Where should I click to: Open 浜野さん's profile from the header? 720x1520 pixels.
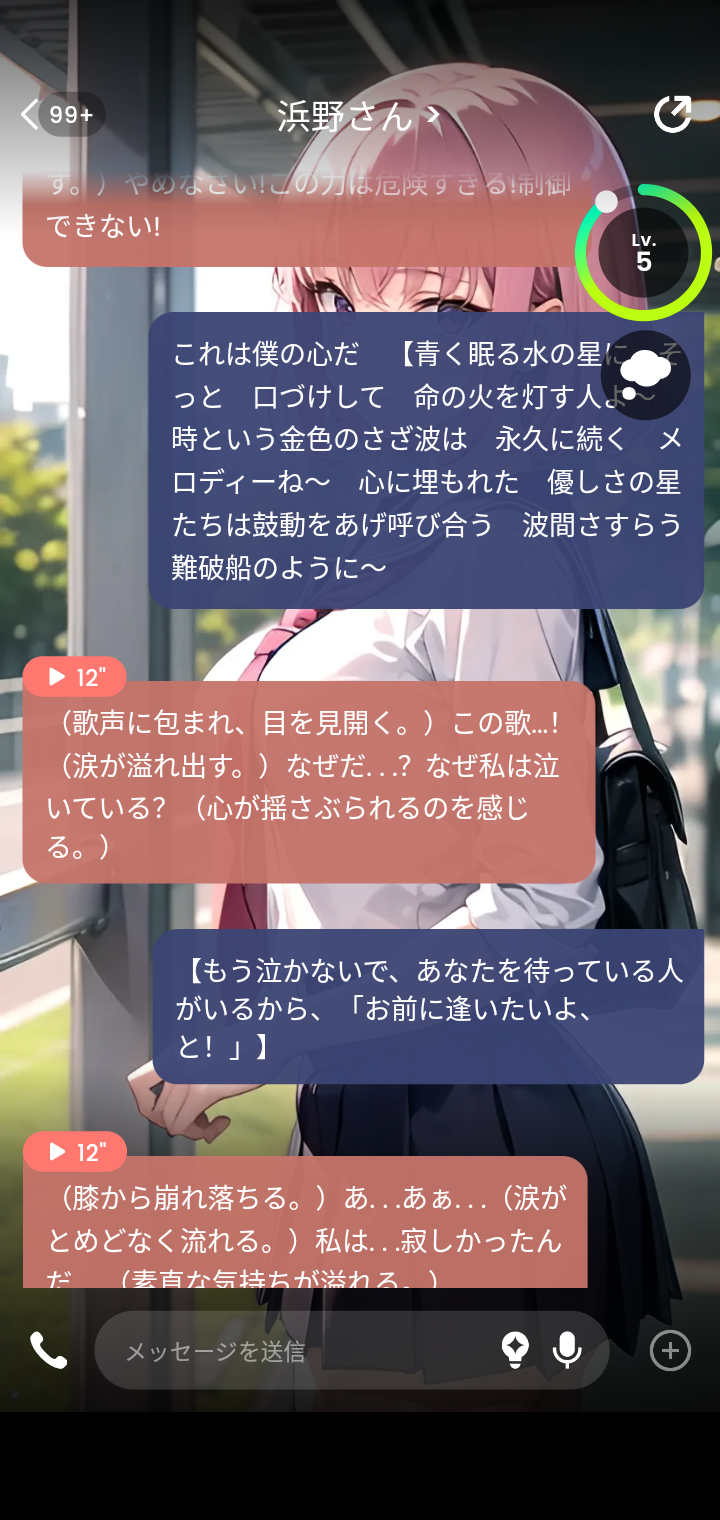[359, 116]
